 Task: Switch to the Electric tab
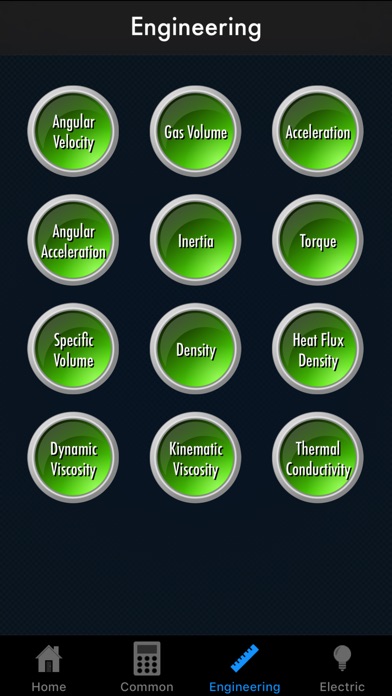(x=342, y=668)
